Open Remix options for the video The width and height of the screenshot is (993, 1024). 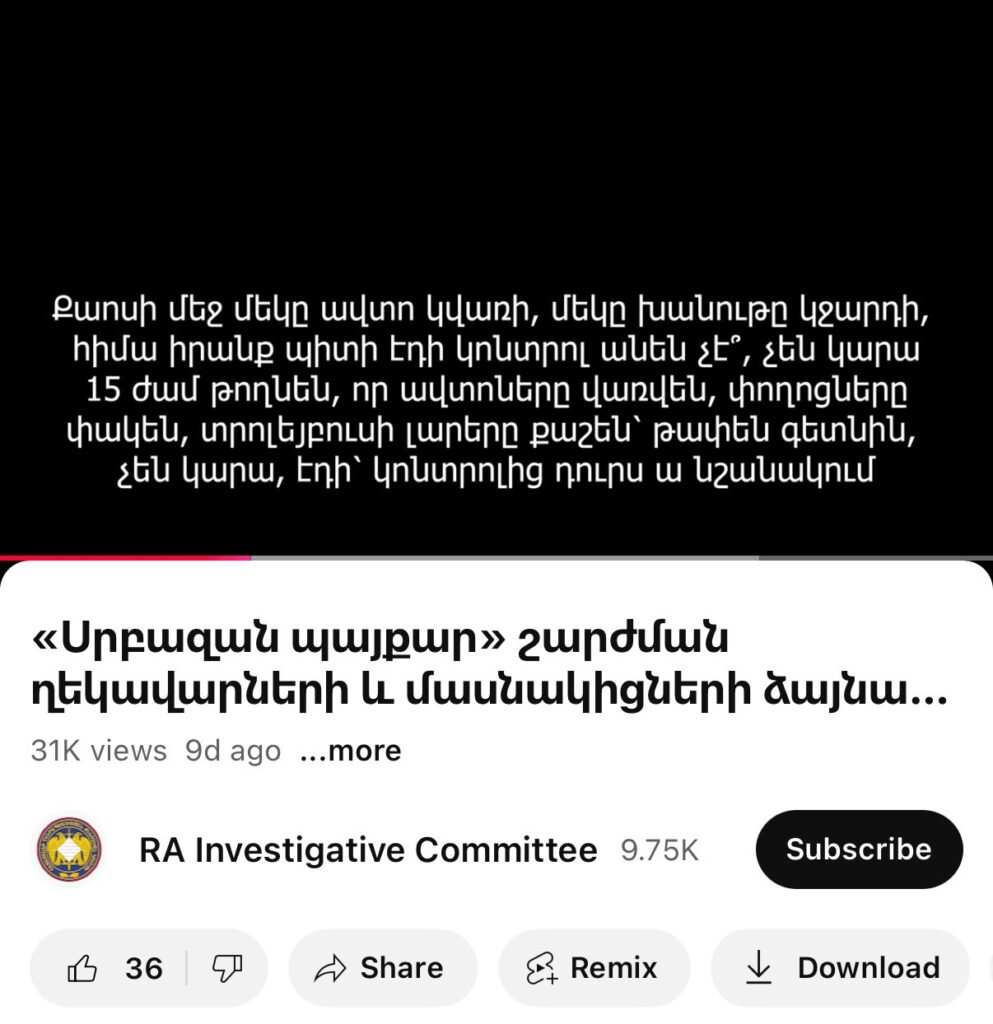(x=593, y=968)
